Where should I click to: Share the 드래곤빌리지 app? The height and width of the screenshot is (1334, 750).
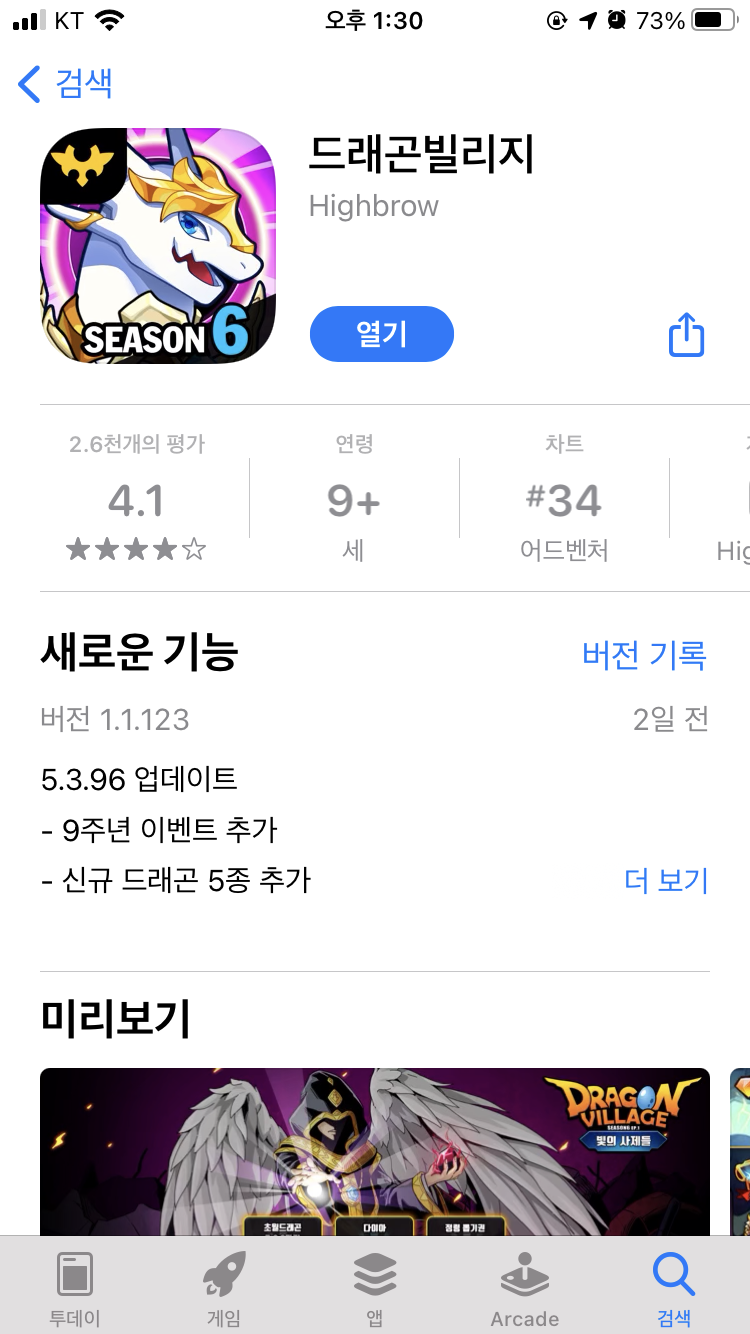pos(686,334)
